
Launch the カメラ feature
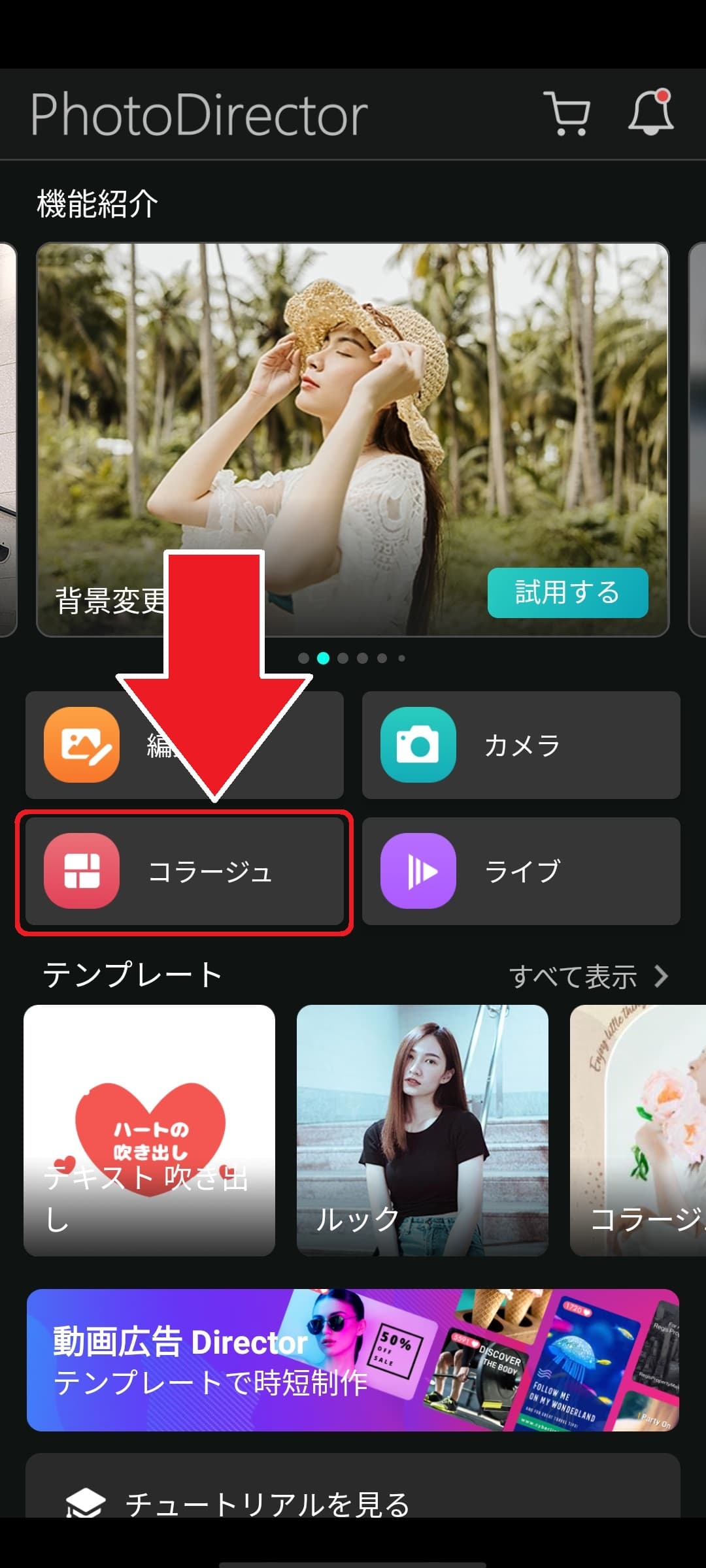(521, 745)
